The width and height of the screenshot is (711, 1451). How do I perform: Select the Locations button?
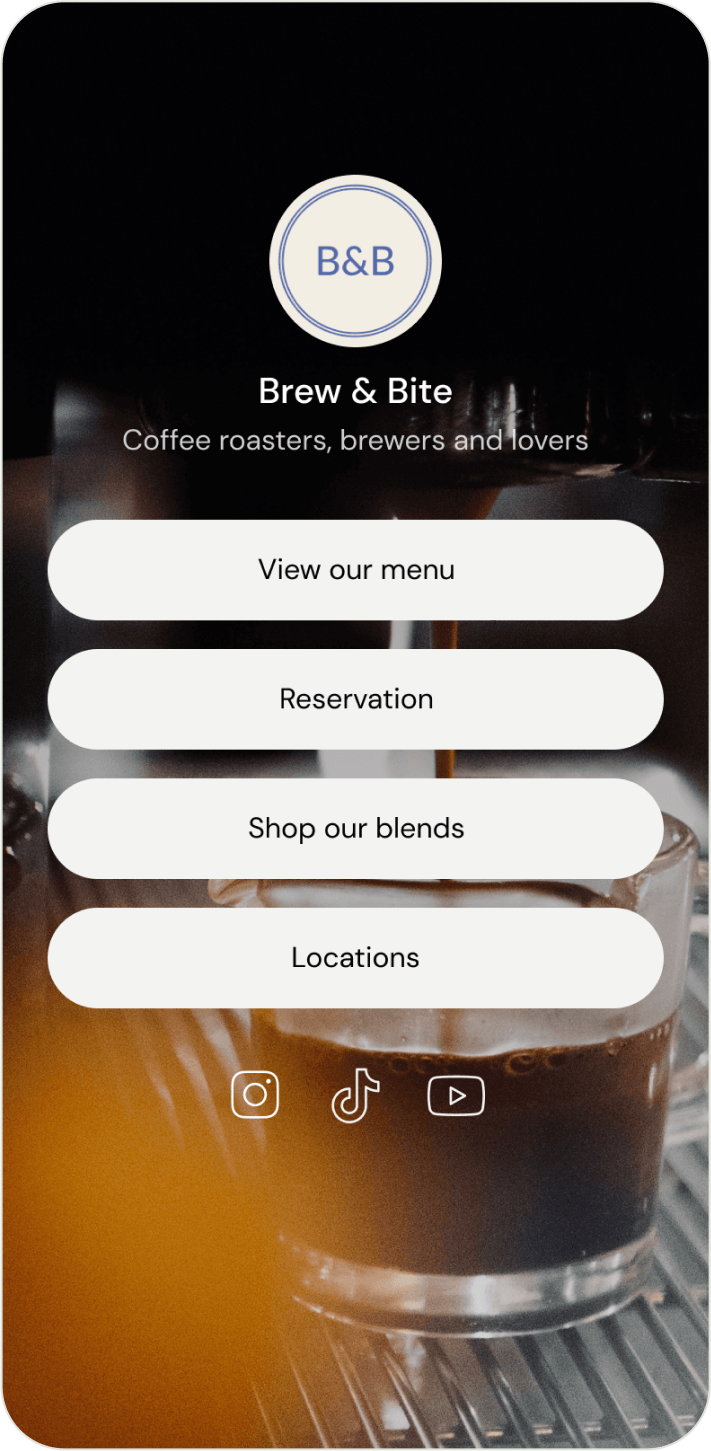(x=355, y=957)
